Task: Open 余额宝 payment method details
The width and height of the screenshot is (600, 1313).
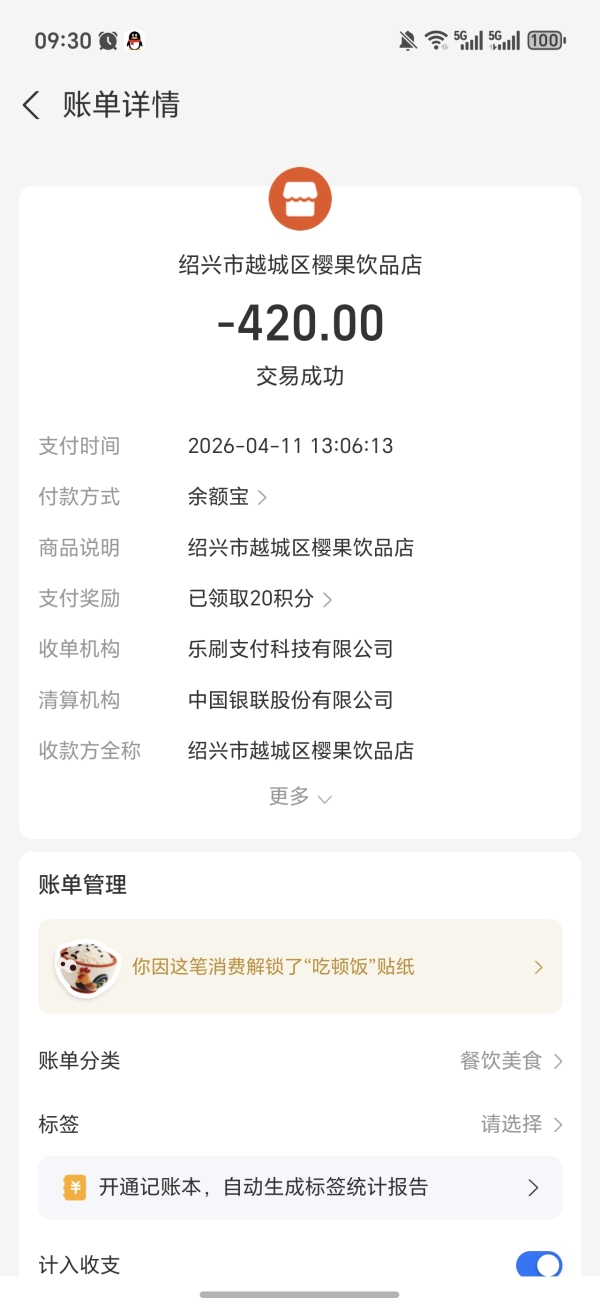Action: tap(228, 497)
